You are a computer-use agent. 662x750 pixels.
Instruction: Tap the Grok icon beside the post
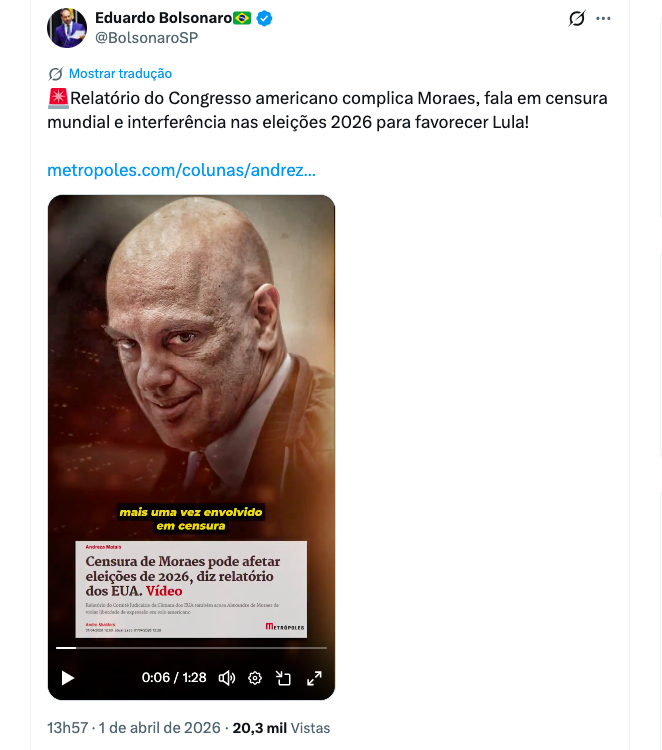[576, 19]
